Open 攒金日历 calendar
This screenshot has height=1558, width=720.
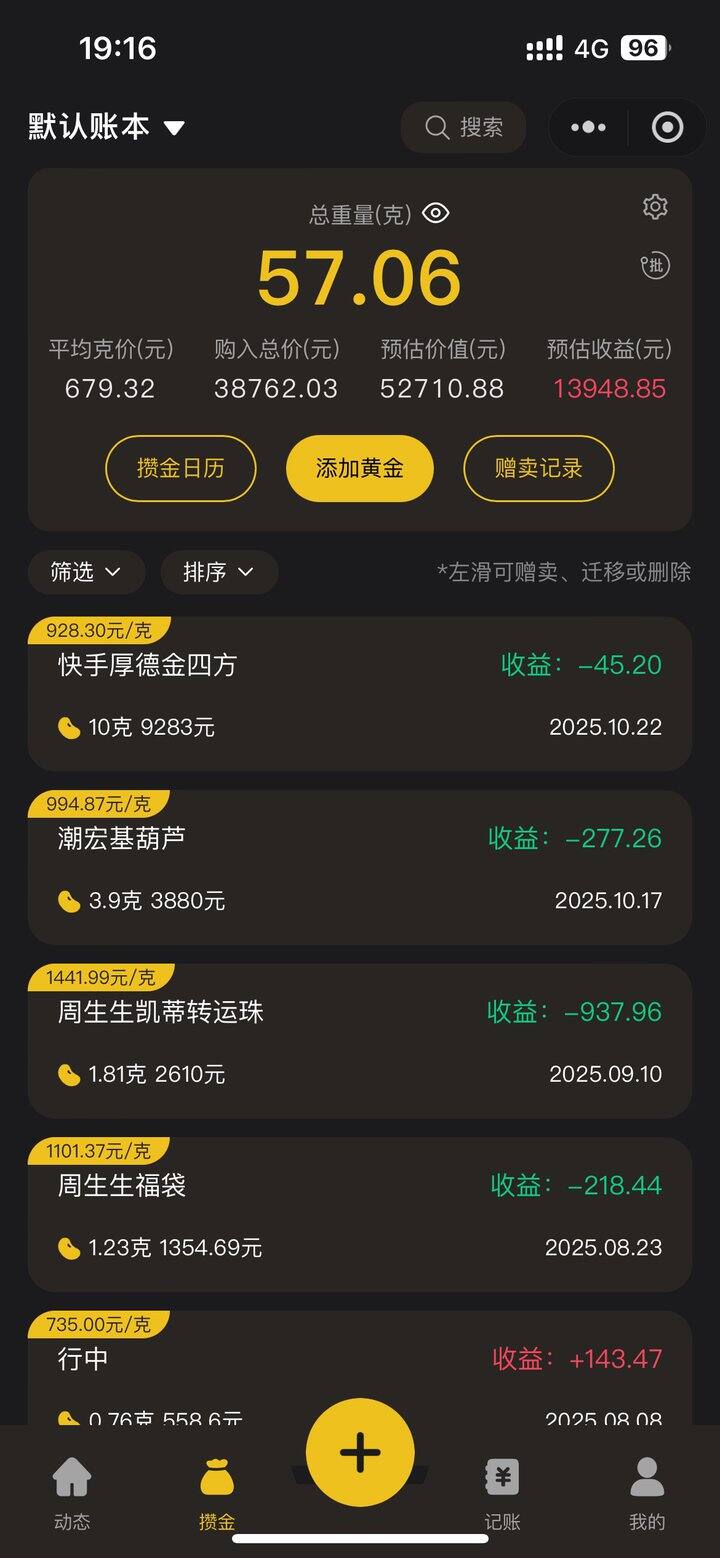(x=180, y=468)
